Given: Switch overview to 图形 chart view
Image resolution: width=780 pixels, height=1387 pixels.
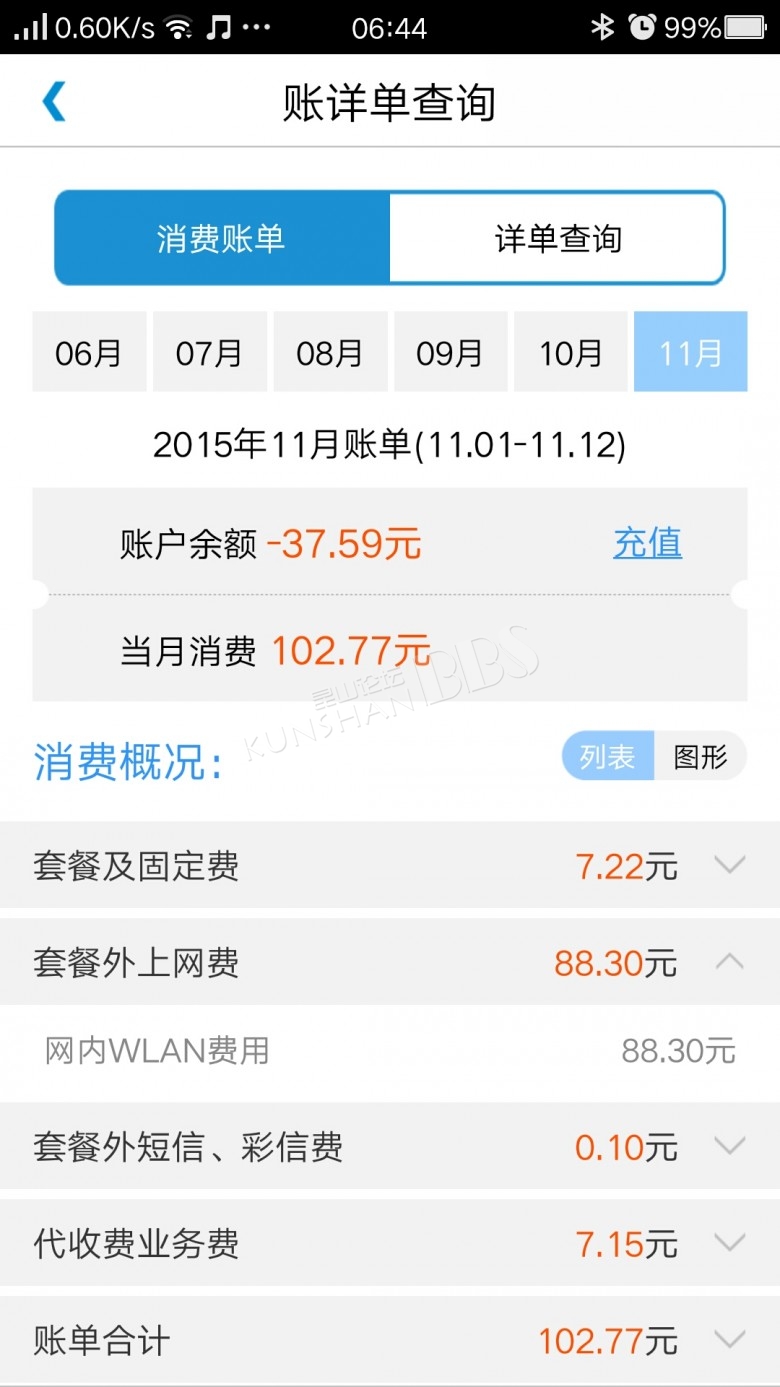Looking at the screenshot, I should (x=700, y=756).
